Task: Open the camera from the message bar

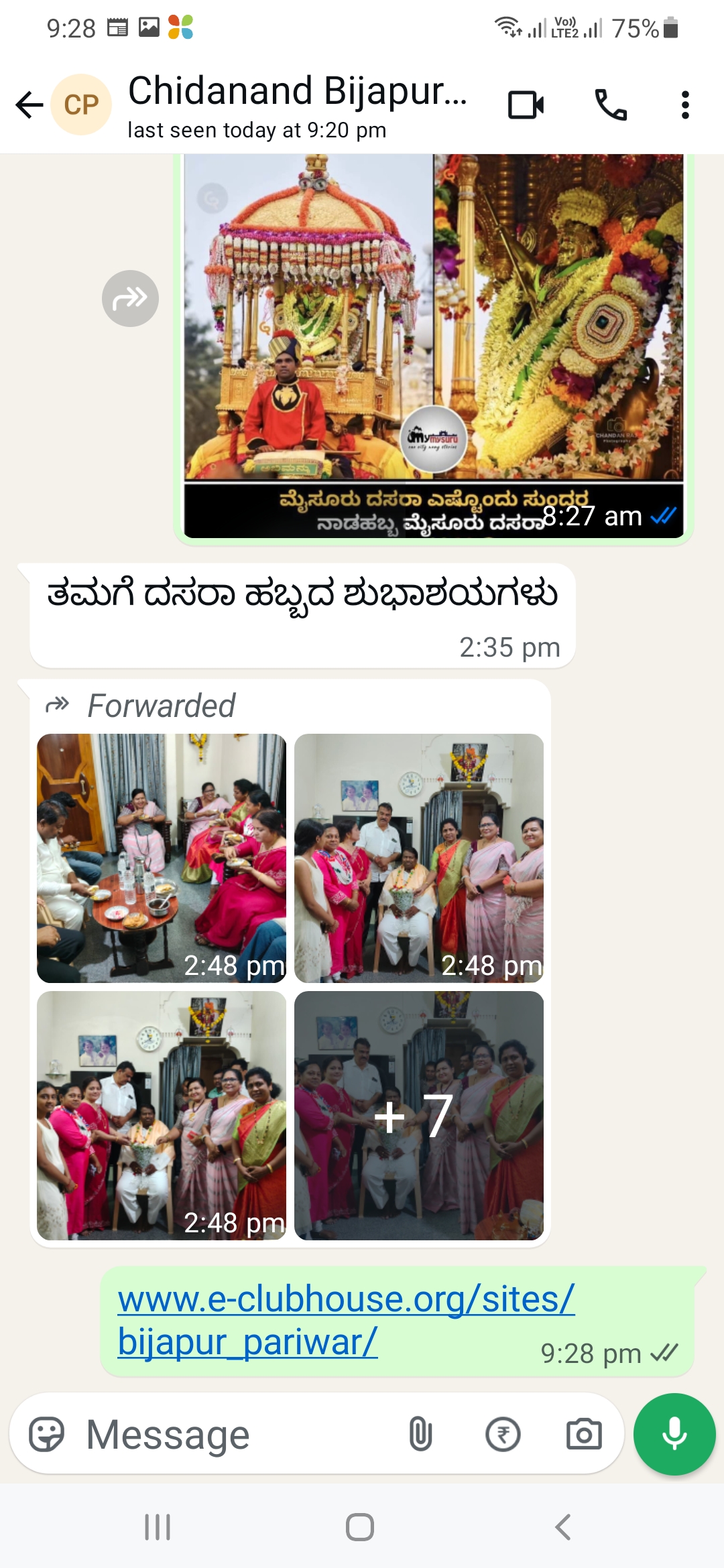Action: click(x=584, y=1435)
